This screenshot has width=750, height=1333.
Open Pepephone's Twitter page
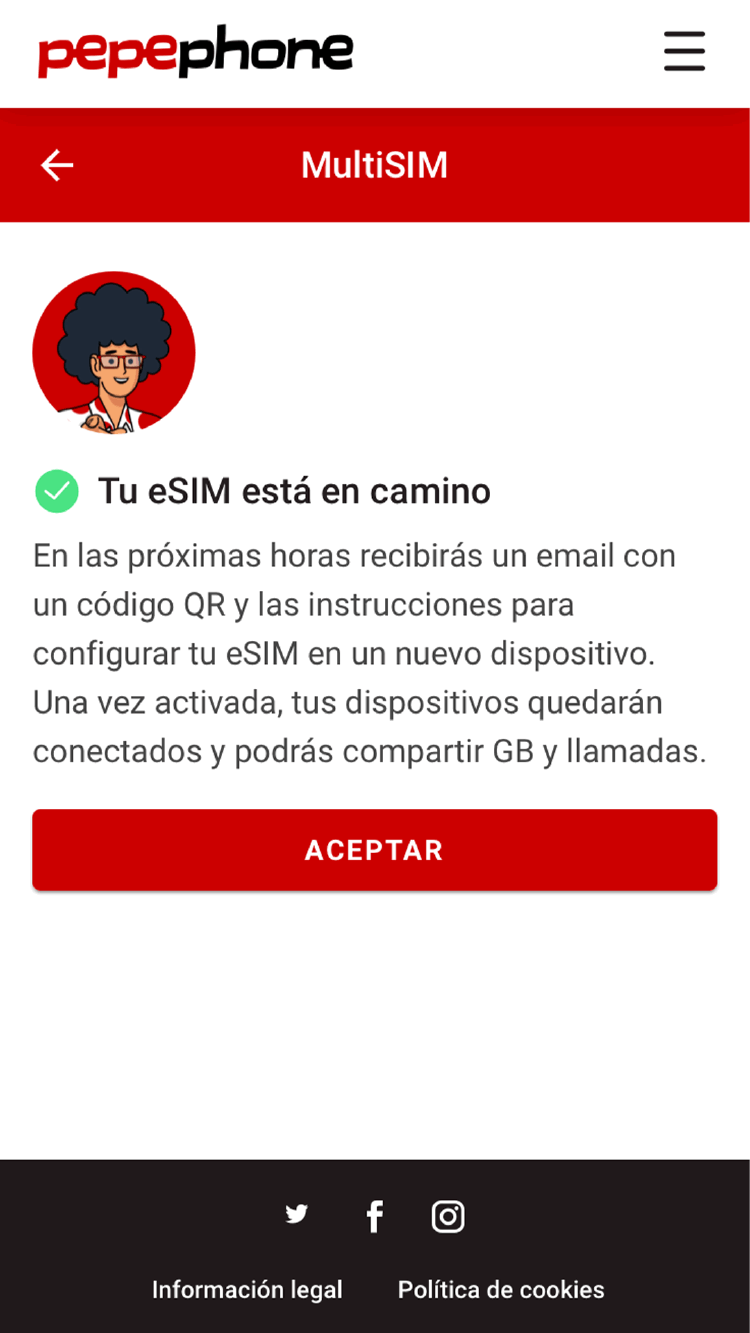pyautogui.click(x=297, y=1215)
